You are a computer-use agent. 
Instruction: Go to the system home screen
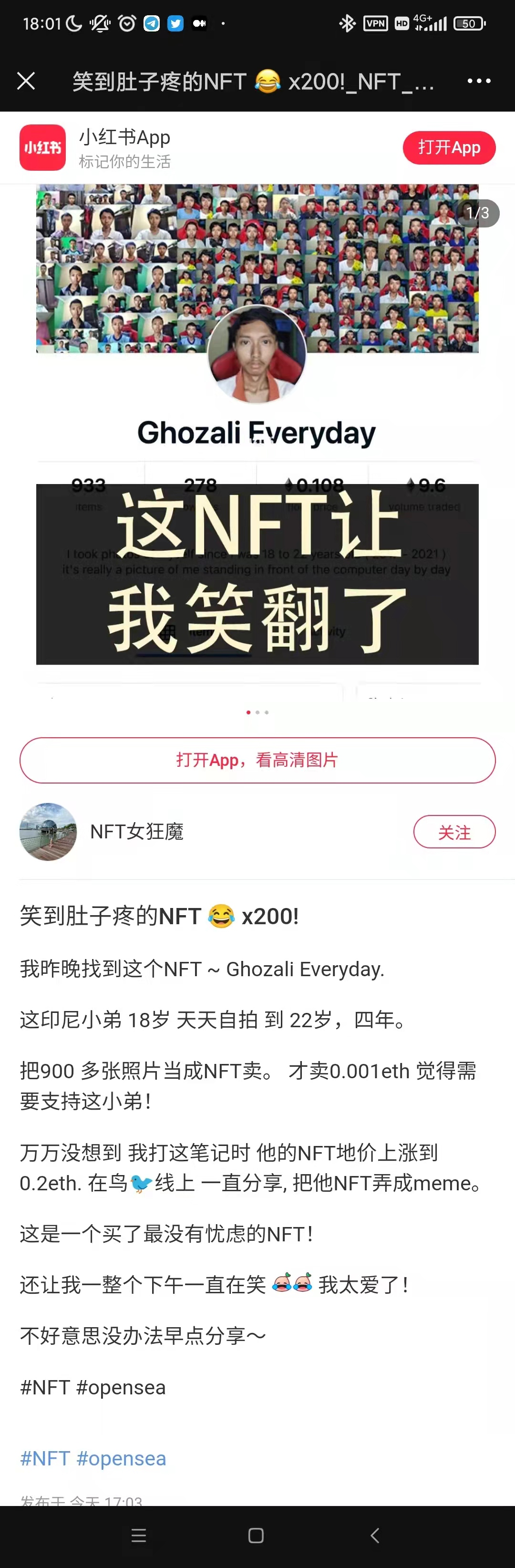(x=256, y=1535)
